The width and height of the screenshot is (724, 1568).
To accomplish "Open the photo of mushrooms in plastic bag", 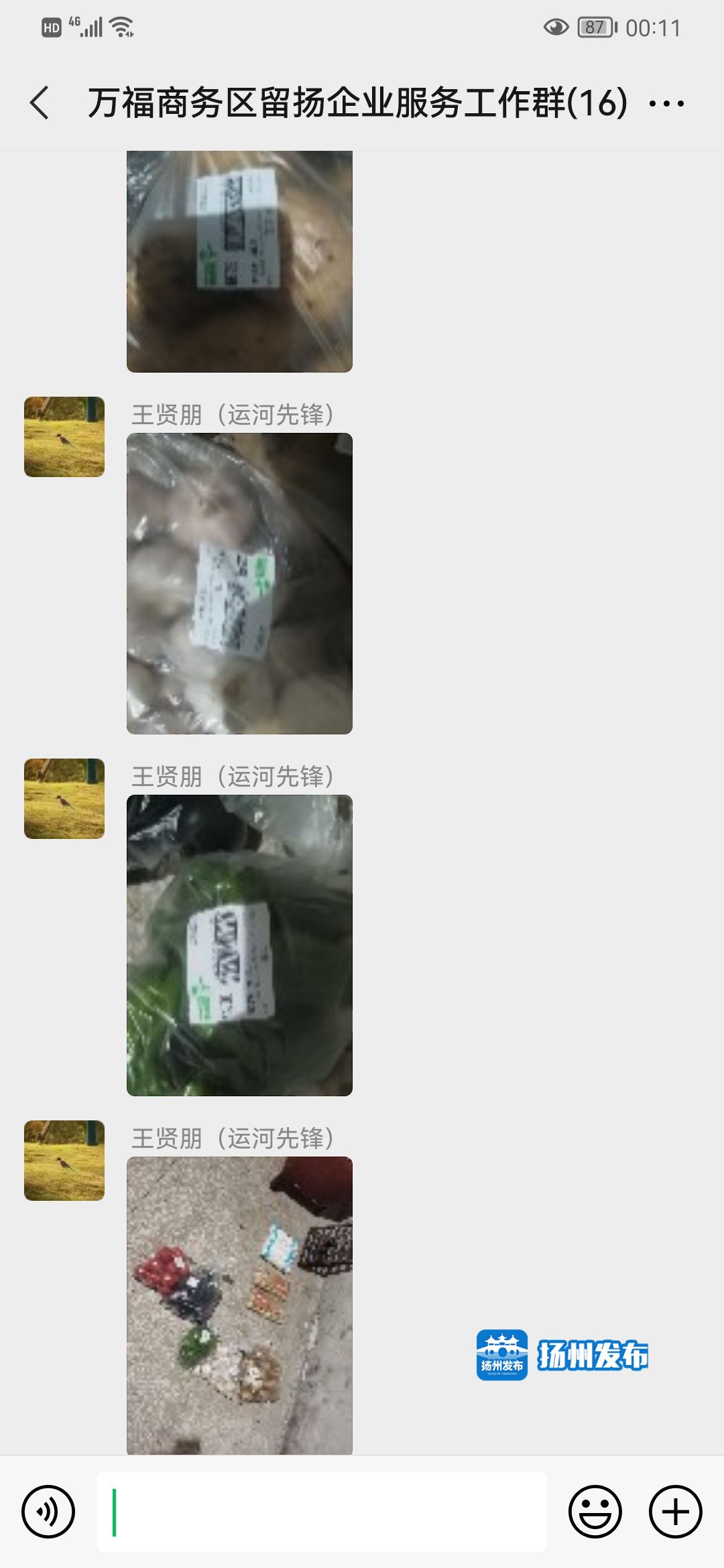I will pos(239,583).
